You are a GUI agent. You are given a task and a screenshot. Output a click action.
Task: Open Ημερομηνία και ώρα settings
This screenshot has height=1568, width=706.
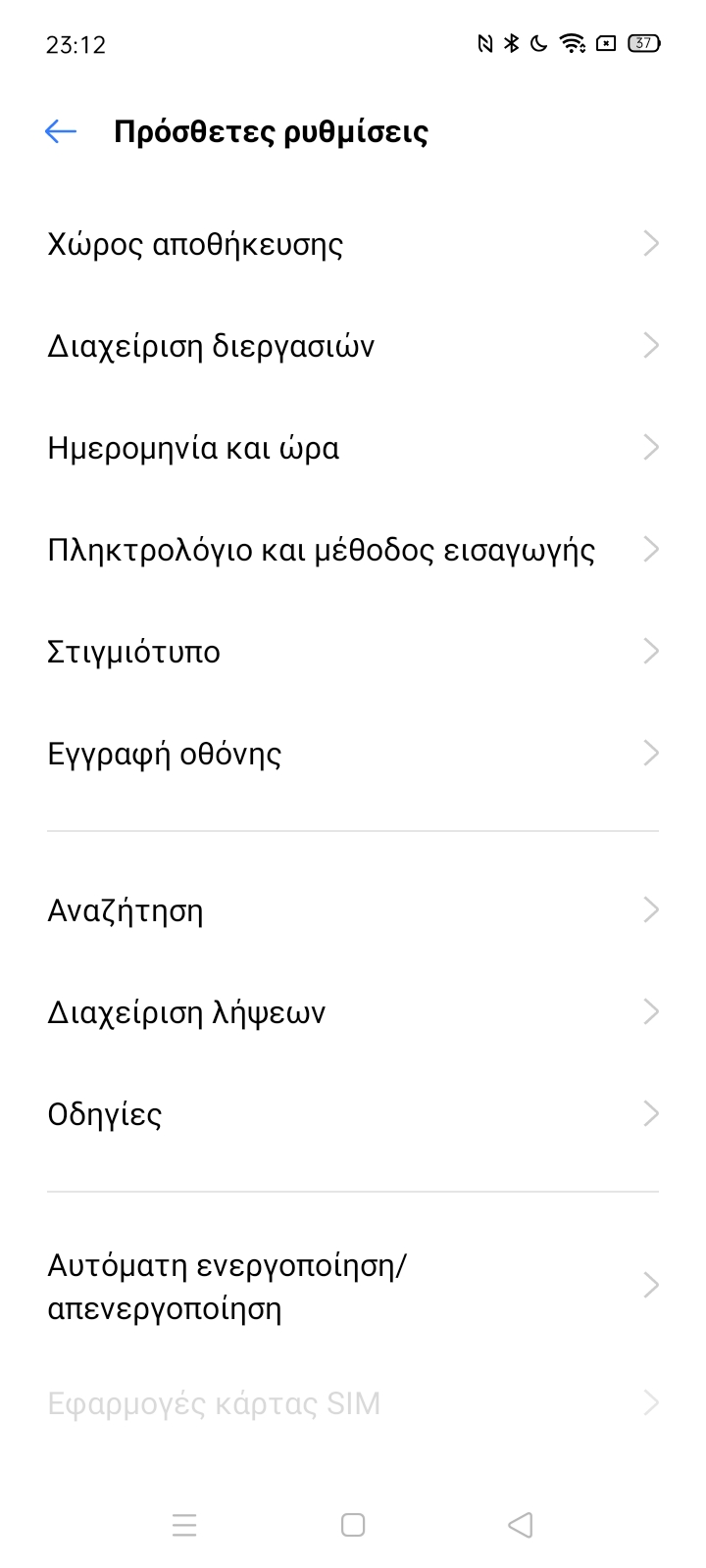pos(353,448)
